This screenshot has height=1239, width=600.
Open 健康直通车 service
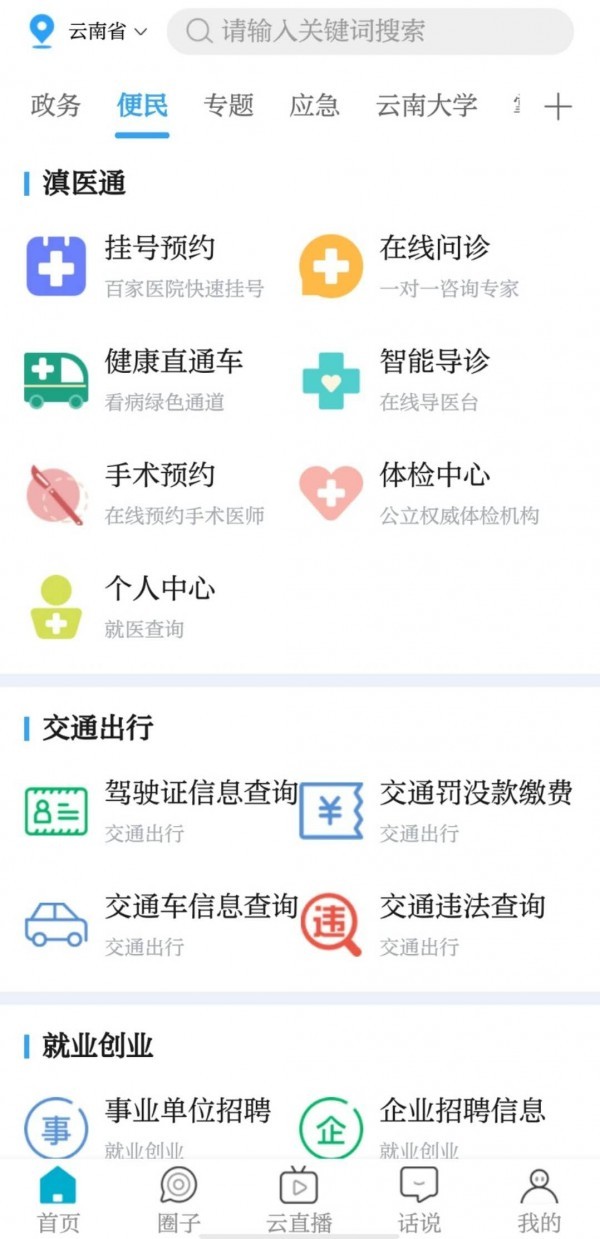coord(145,379)
